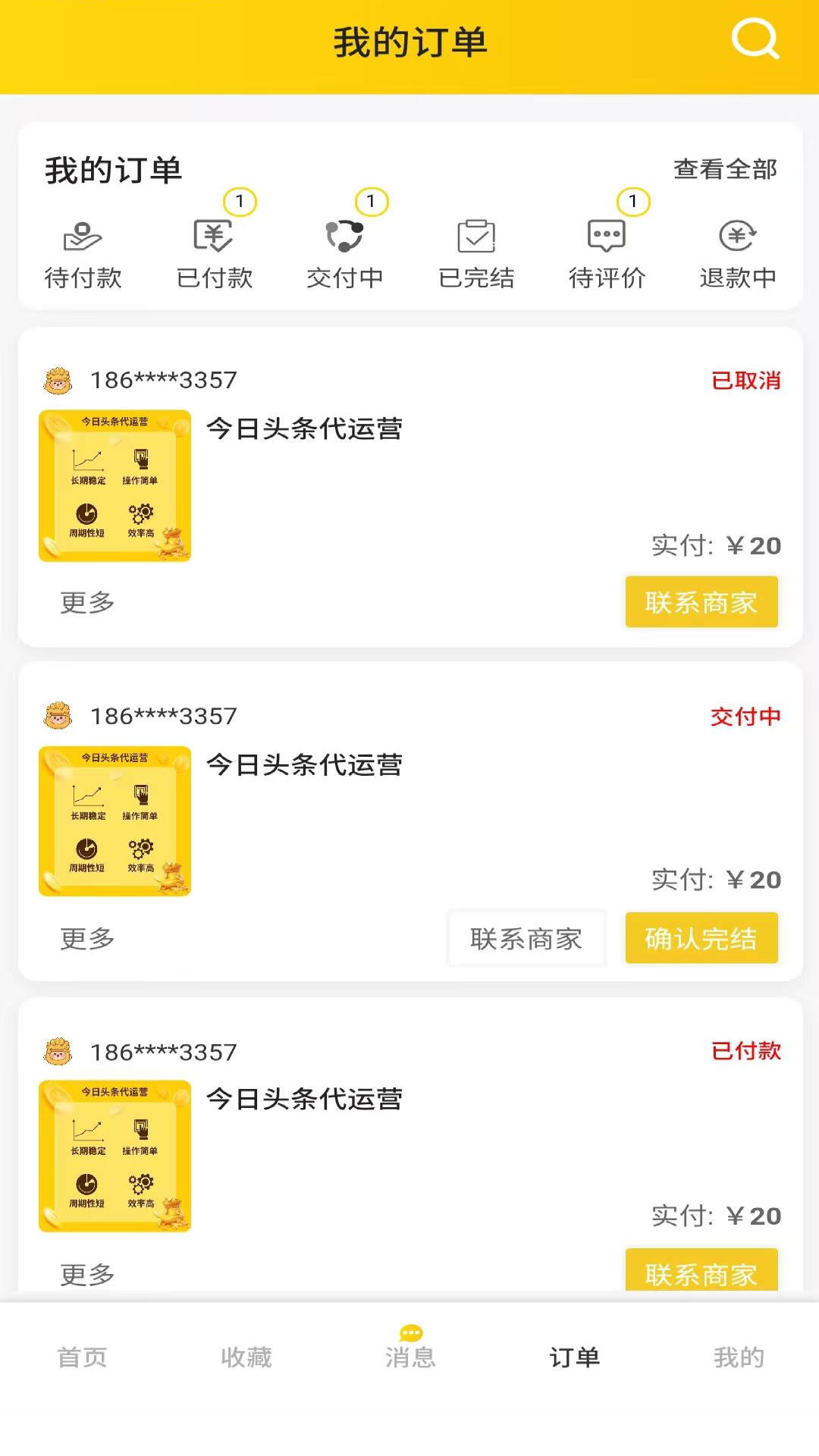Tap 联系商家 on the 已付款 order
The width and height of the screenshot is (819, 1456).
pyautogui.click(x=701, y=1272)
